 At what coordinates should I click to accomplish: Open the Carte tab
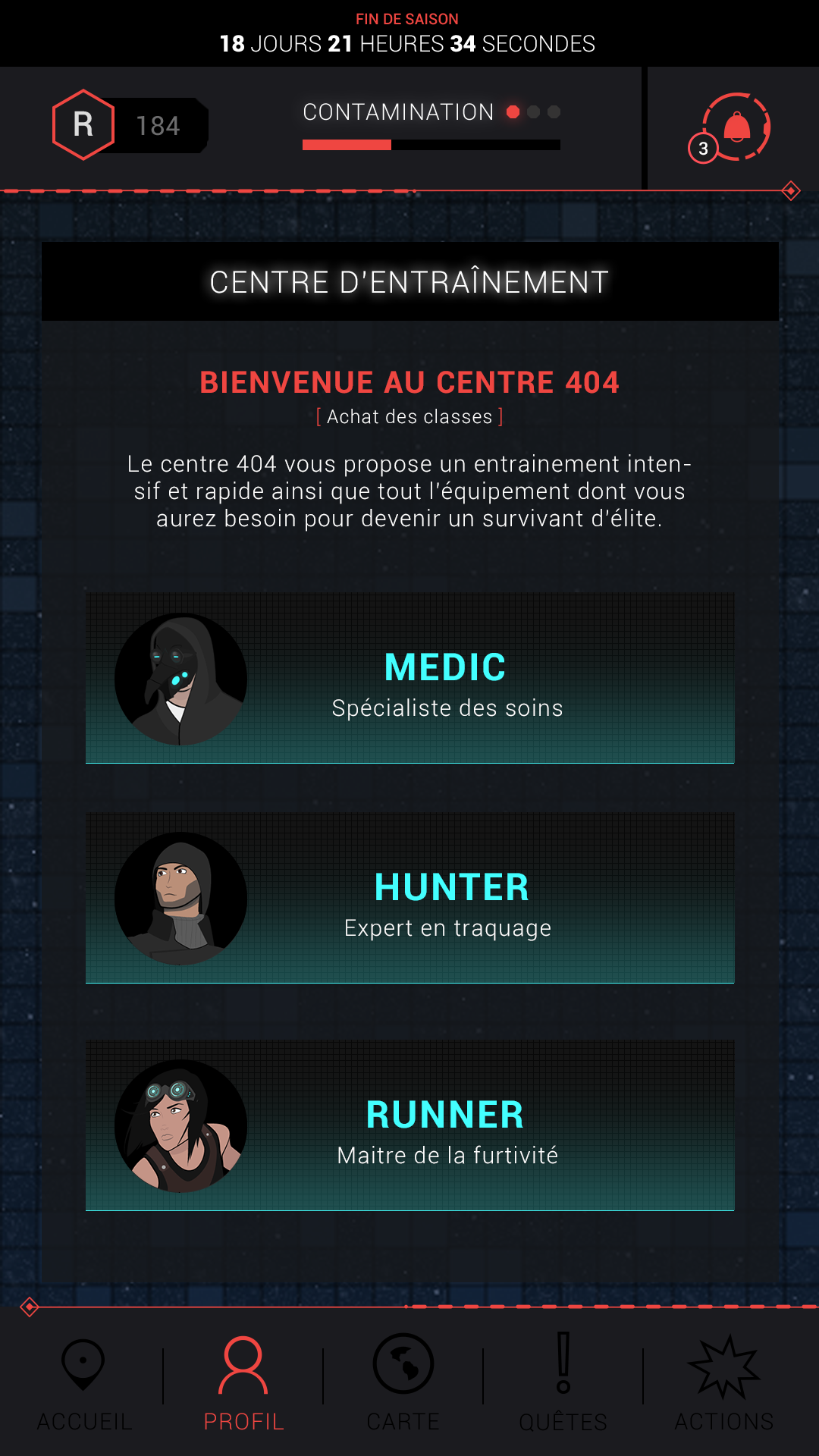pos(403,1382)
